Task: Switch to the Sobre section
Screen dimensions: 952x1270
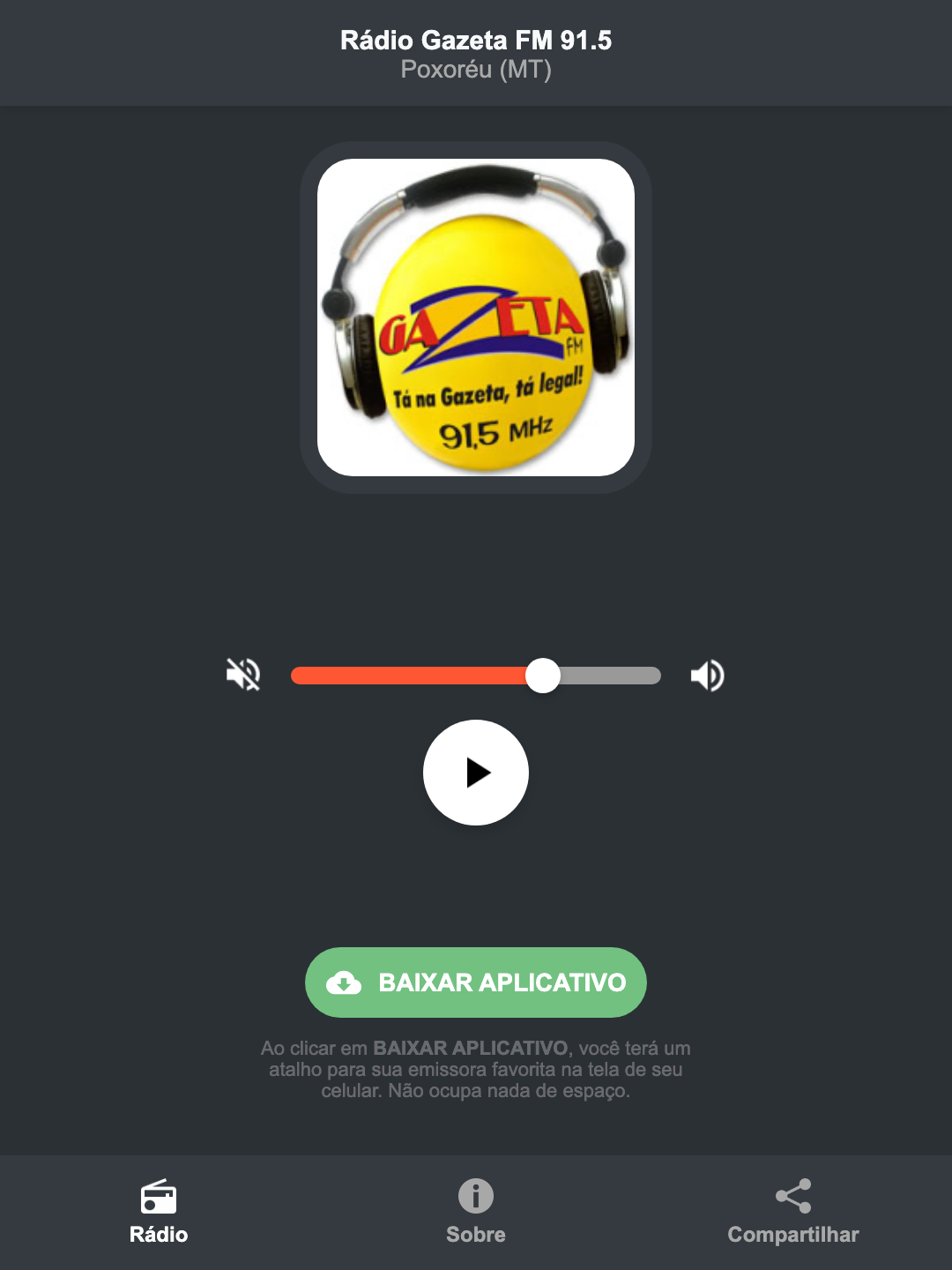Action: tap(475, 1234)
